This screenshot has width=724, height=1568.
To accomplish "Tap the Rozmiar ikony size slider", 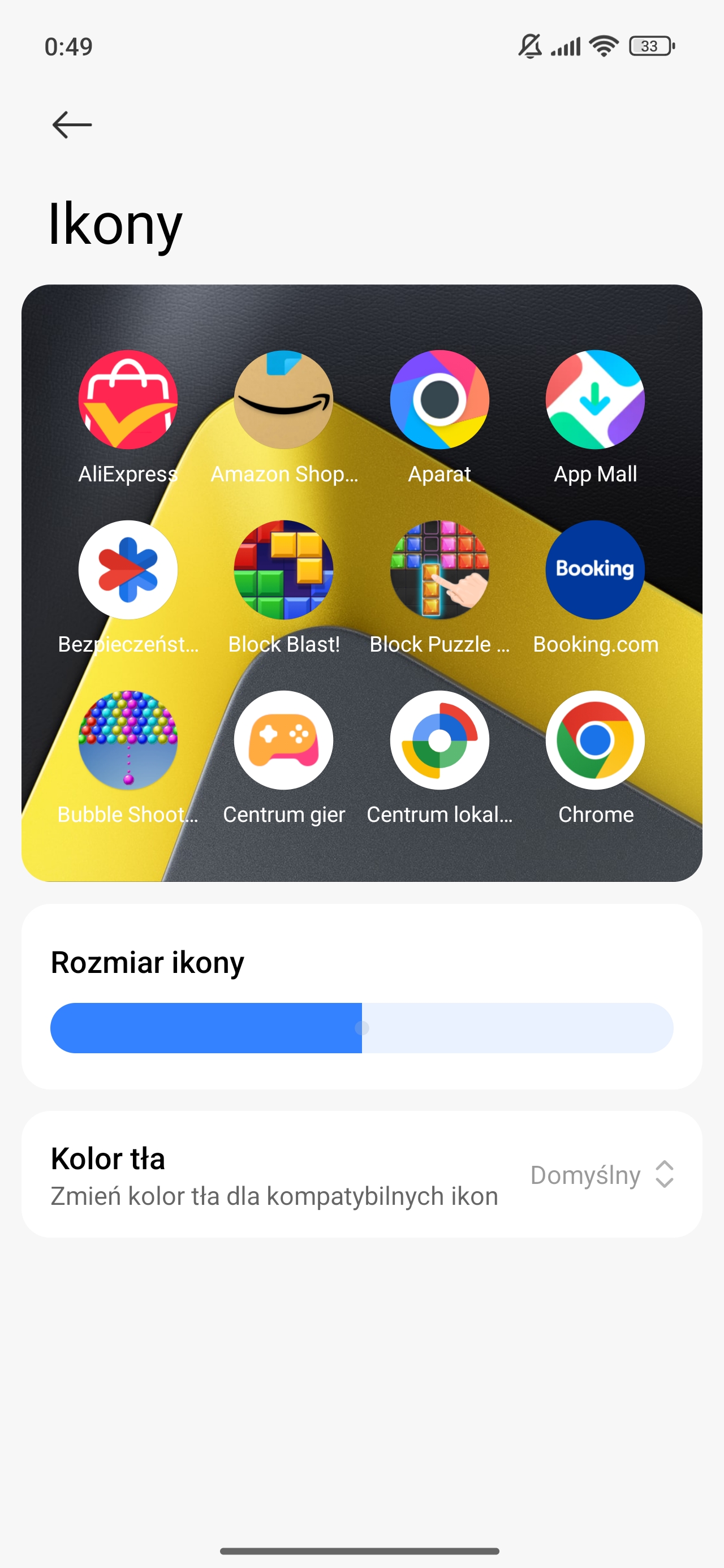I will 361,1027.
